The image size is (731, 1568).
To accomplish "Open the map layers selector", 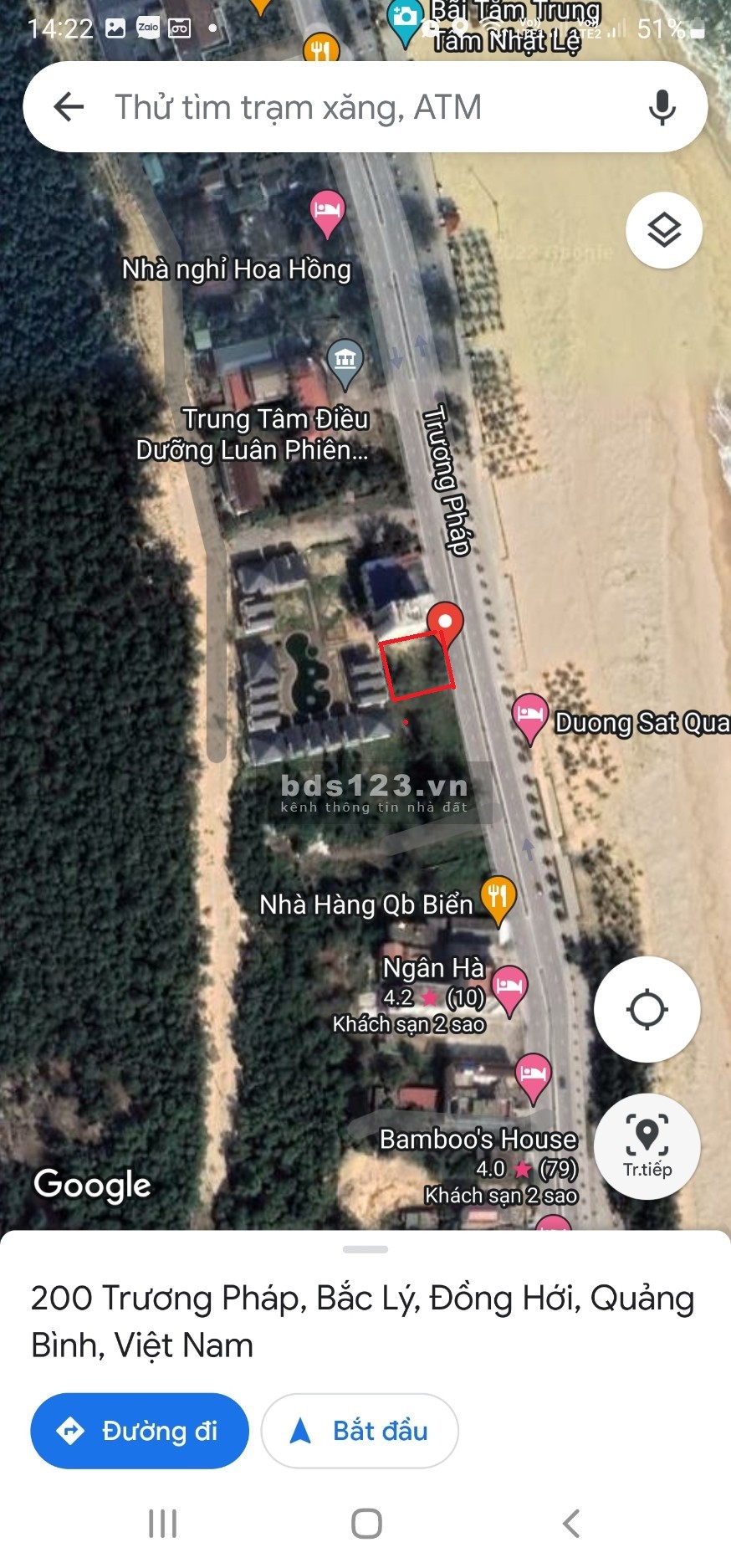I will pos(663,230).
